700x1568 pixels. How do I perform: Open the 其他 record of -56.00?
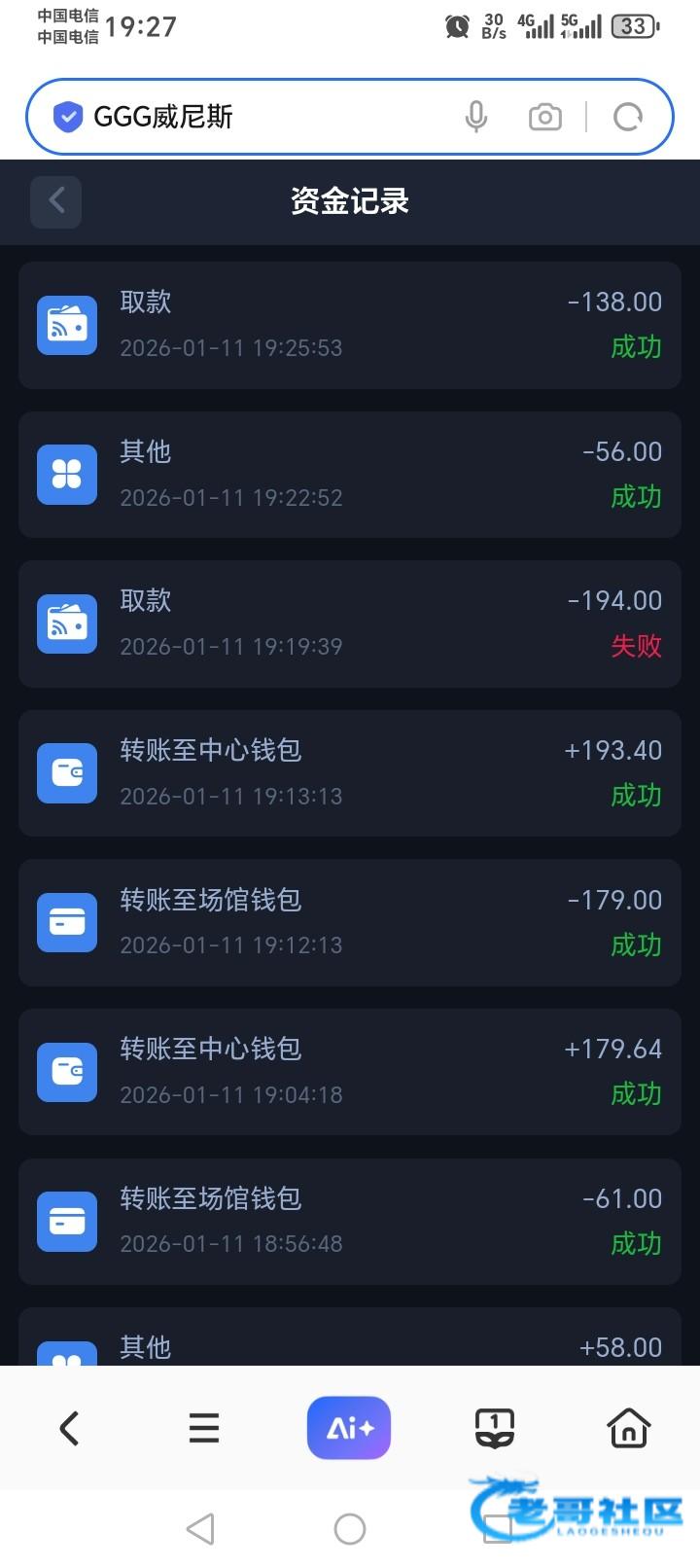point(350,475)
